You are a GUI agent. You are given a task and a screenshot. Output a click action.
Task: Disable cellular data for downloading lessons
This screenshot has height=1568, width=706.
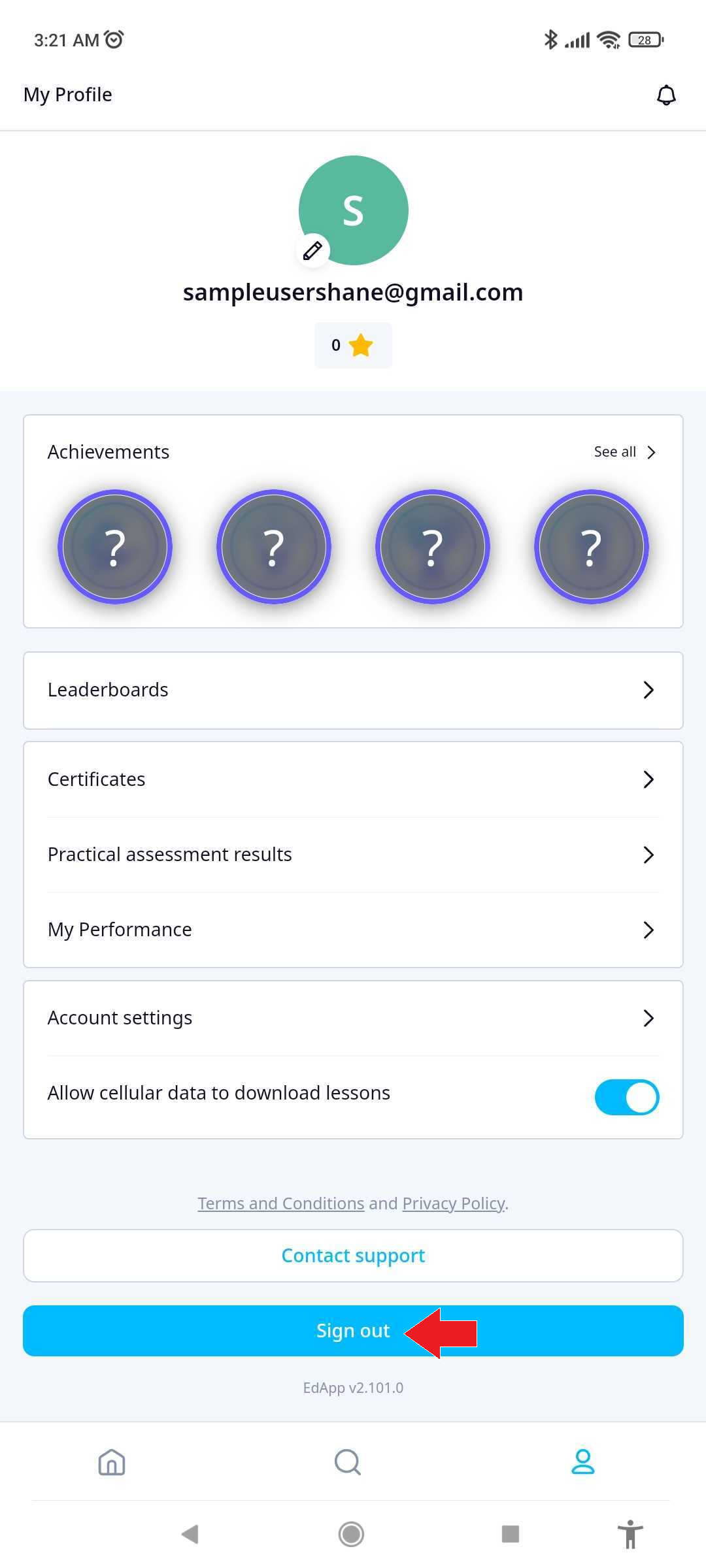(x=626, y=1097)
